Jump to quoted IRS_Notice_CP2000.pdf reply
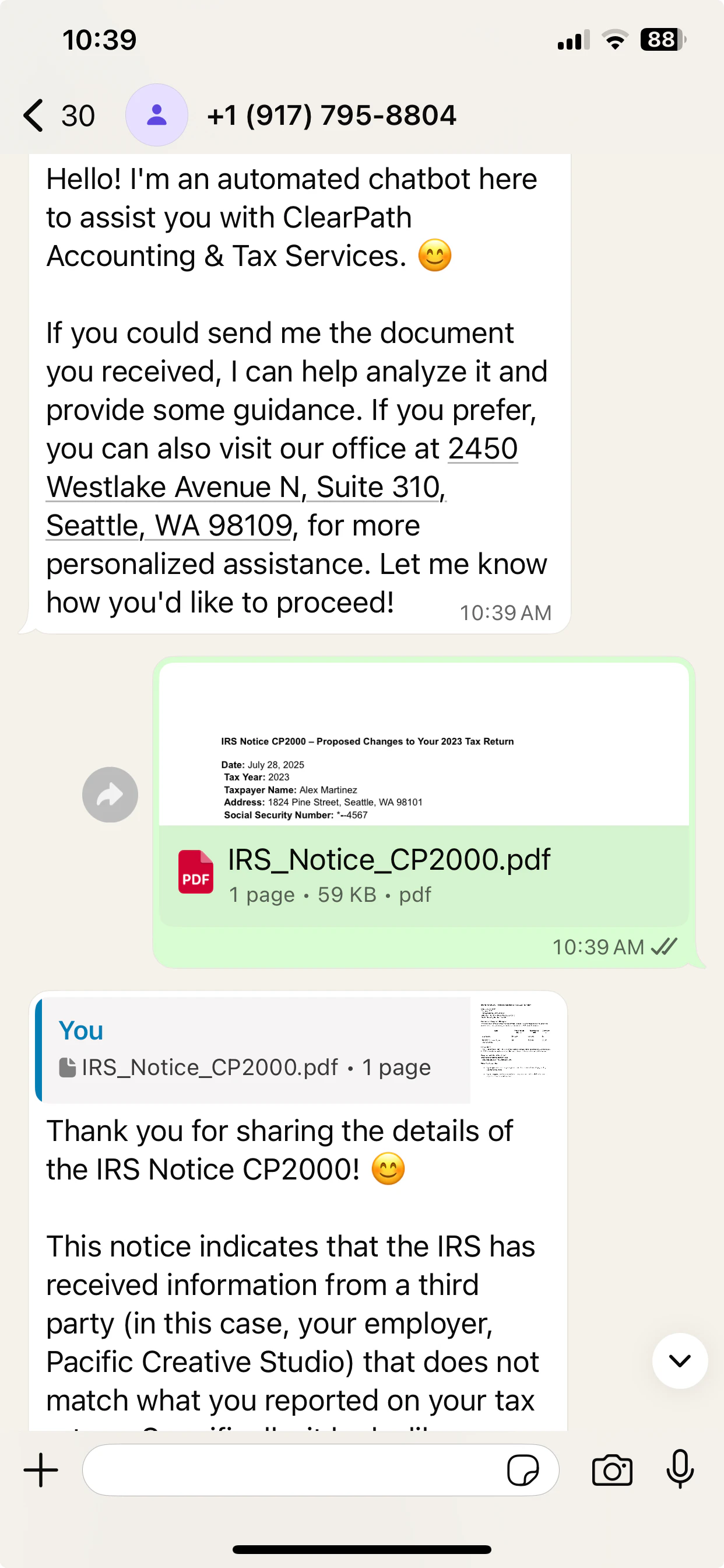The width and height of the screenshot is (724, 1568). 298,1049
